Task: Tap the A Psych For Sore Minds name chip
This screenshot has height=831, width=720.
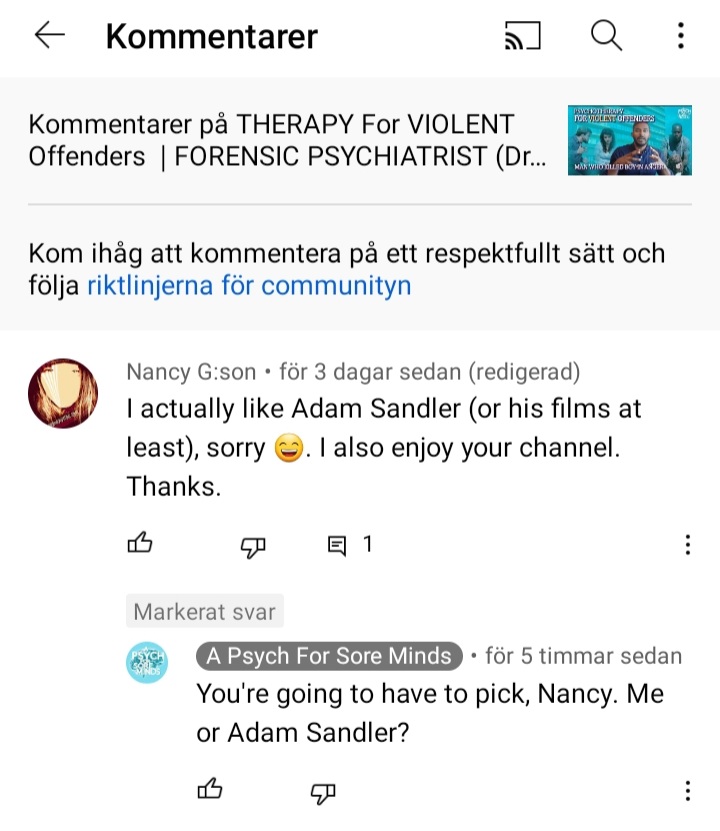Action: click(329, 657)
